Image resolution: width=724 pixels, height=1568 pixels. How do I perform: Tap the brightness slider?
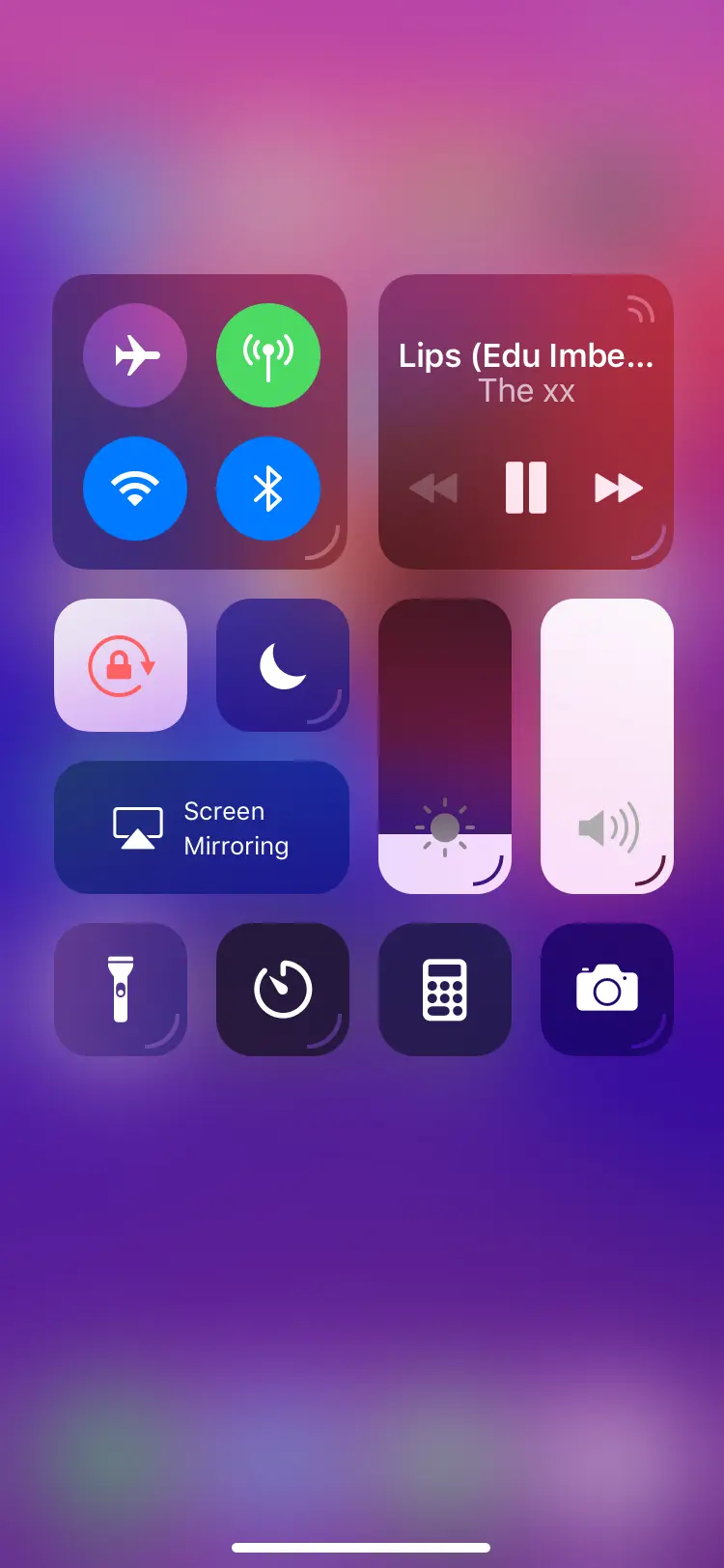click(445, 746)
